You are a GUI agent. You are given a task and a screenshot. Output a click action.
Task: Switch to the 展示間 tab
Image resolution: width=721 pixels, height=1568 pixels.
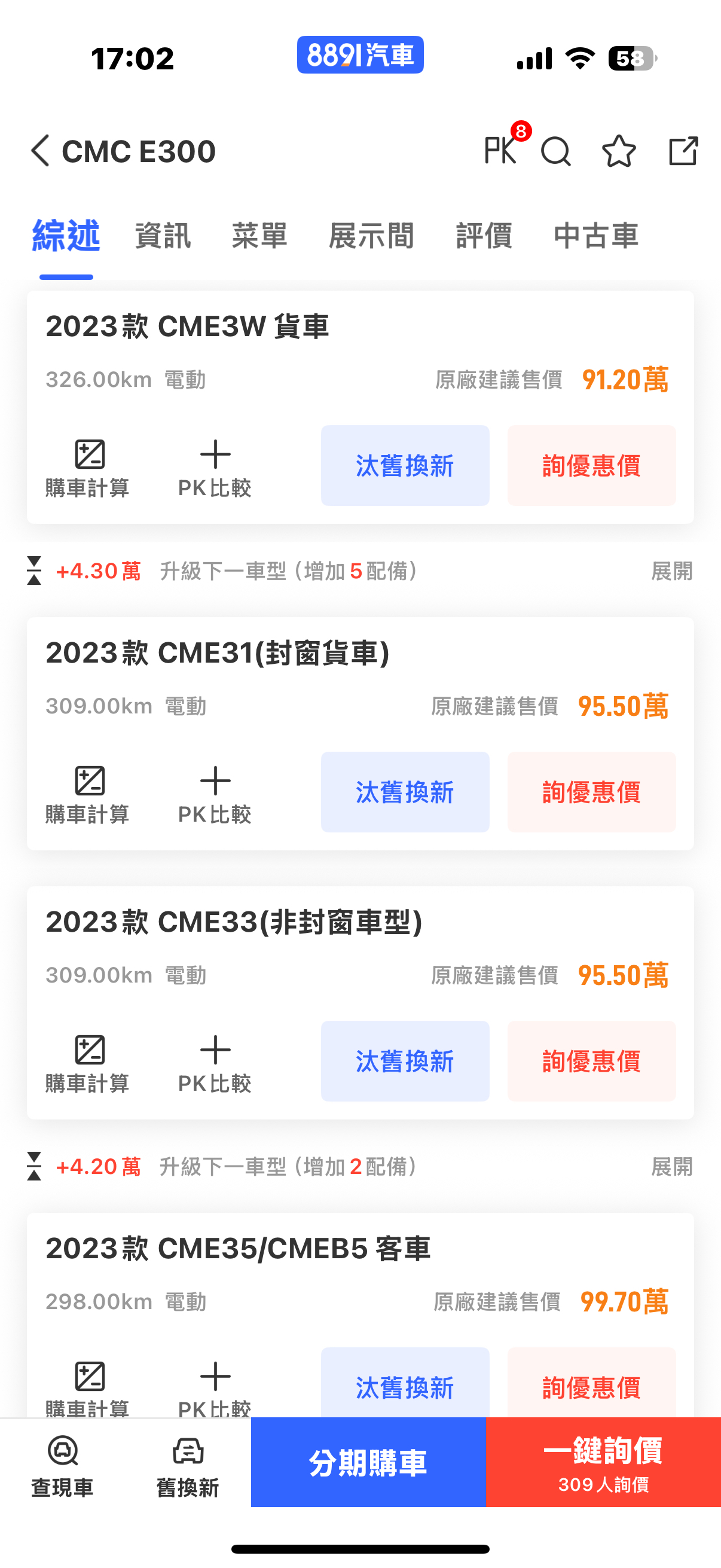point(371,236)
